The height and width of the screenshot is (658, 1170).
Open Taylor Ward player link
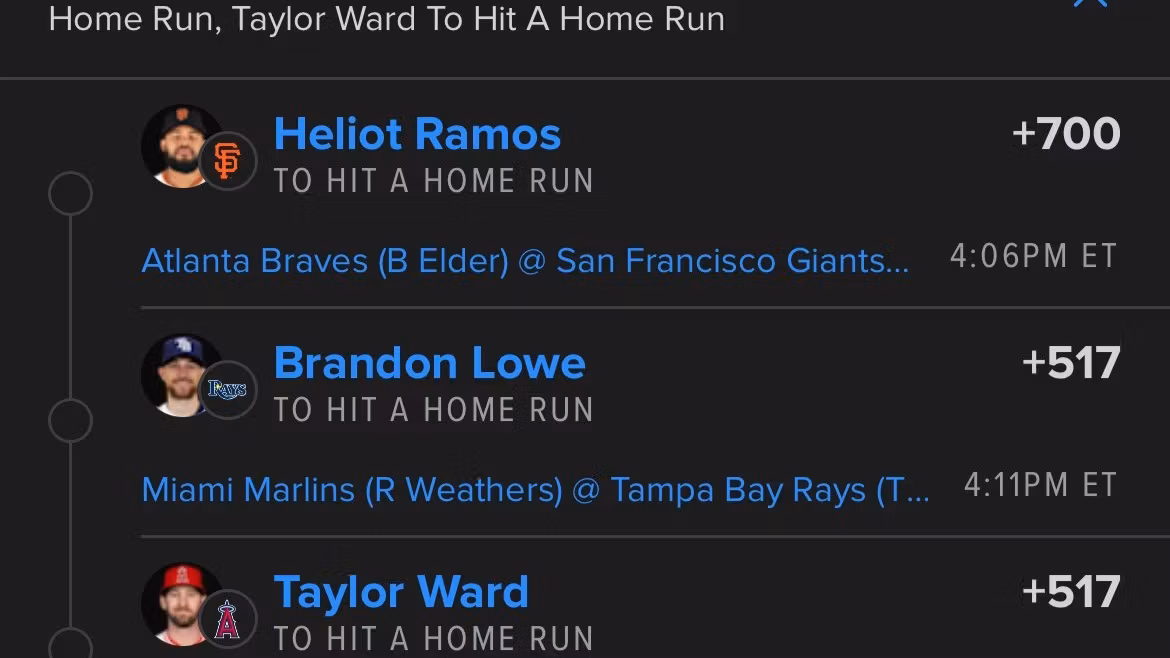(400, 592)
